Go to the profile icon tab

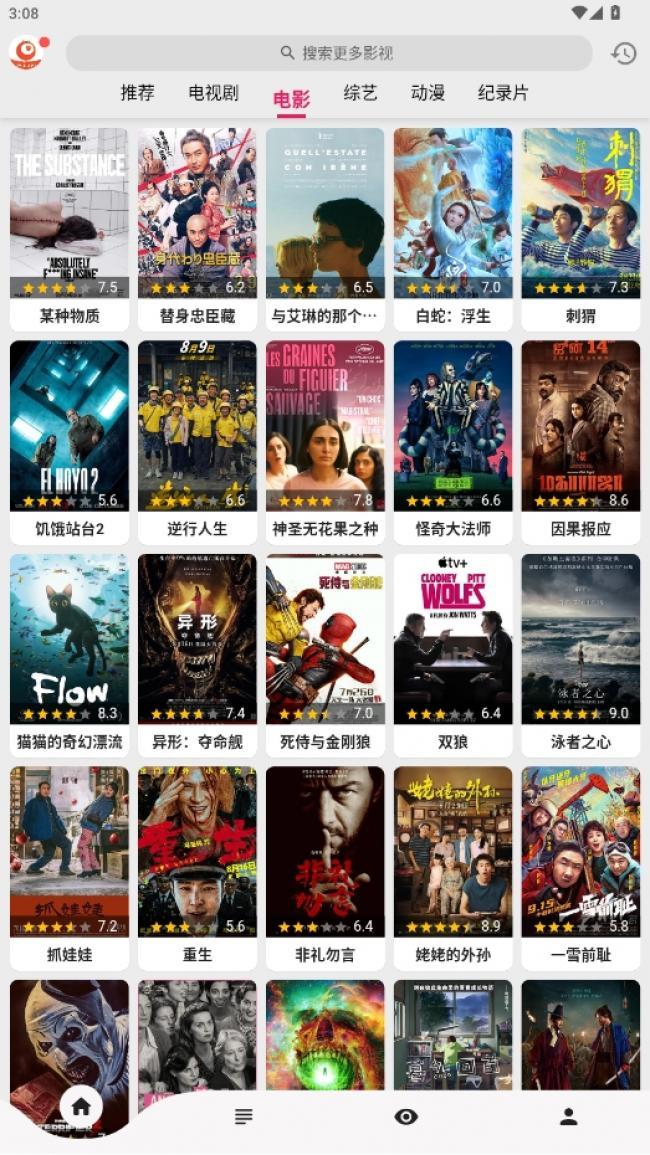coord(568,1117)
